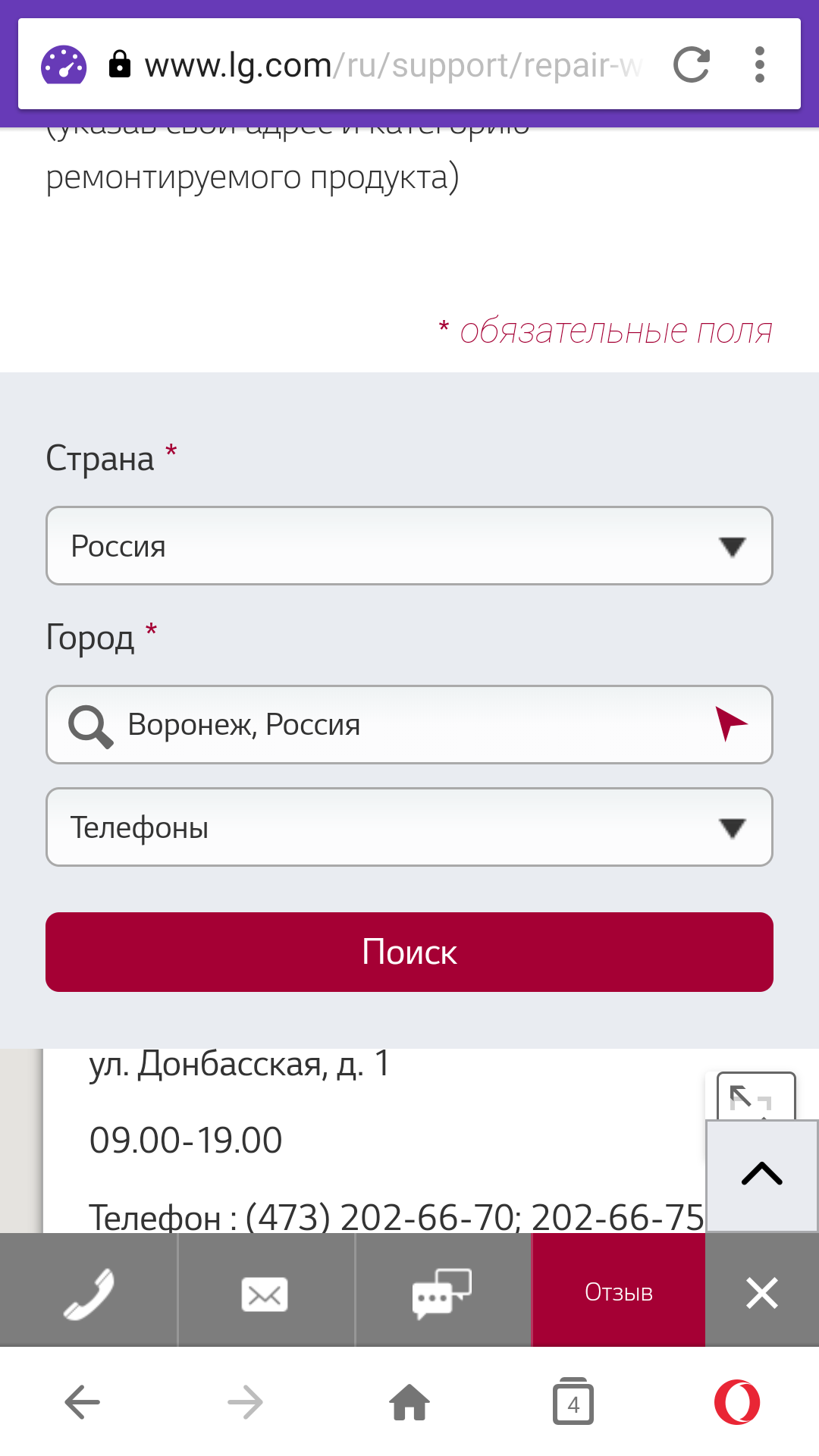
Task: Go to the browser home page
Action: point(409,1402)
